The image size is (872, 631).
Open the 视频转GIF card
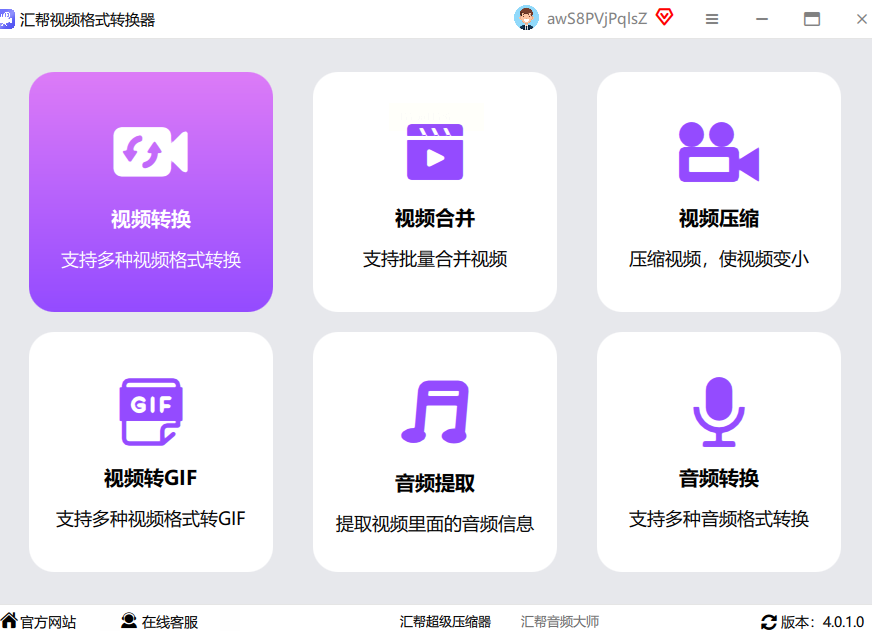pyautogui.click(x=151, y=452)
